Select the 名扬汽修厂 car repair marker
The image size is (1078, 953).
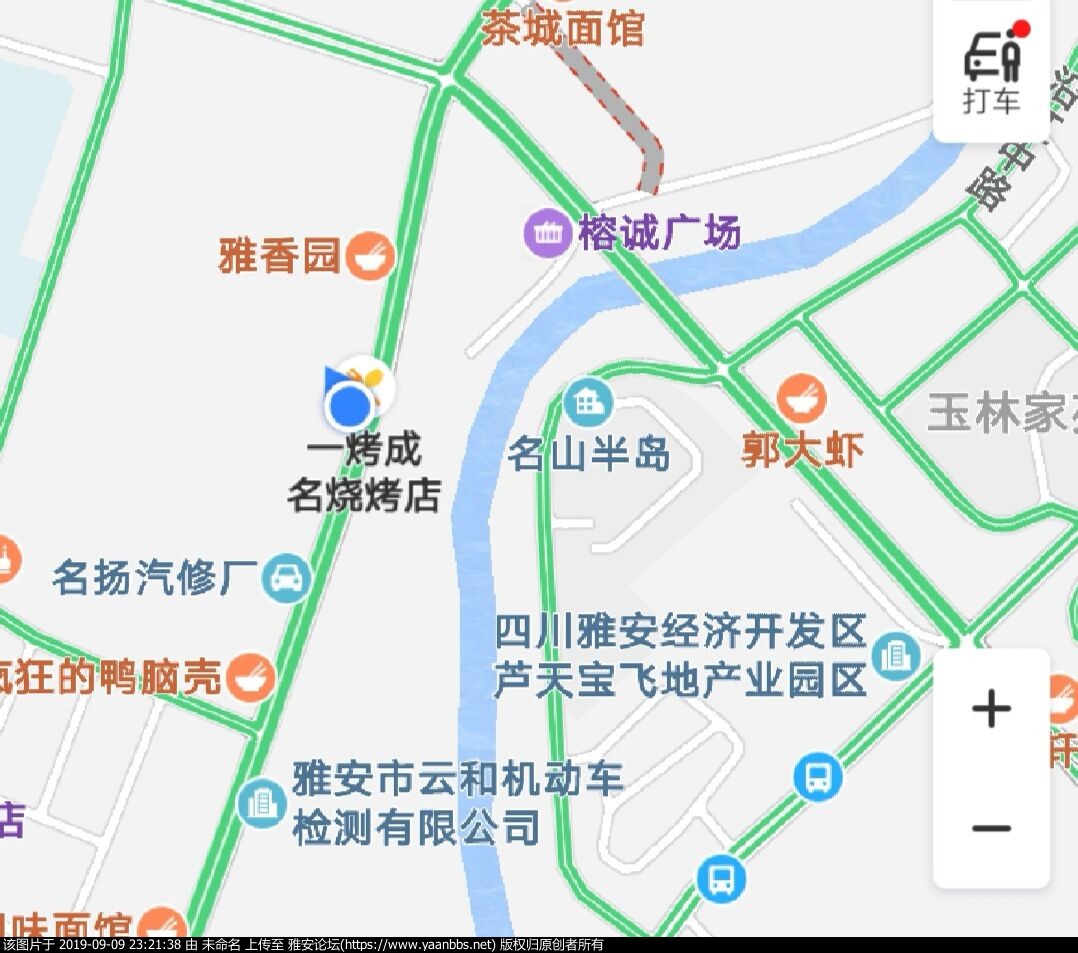[x=286, y=578]
